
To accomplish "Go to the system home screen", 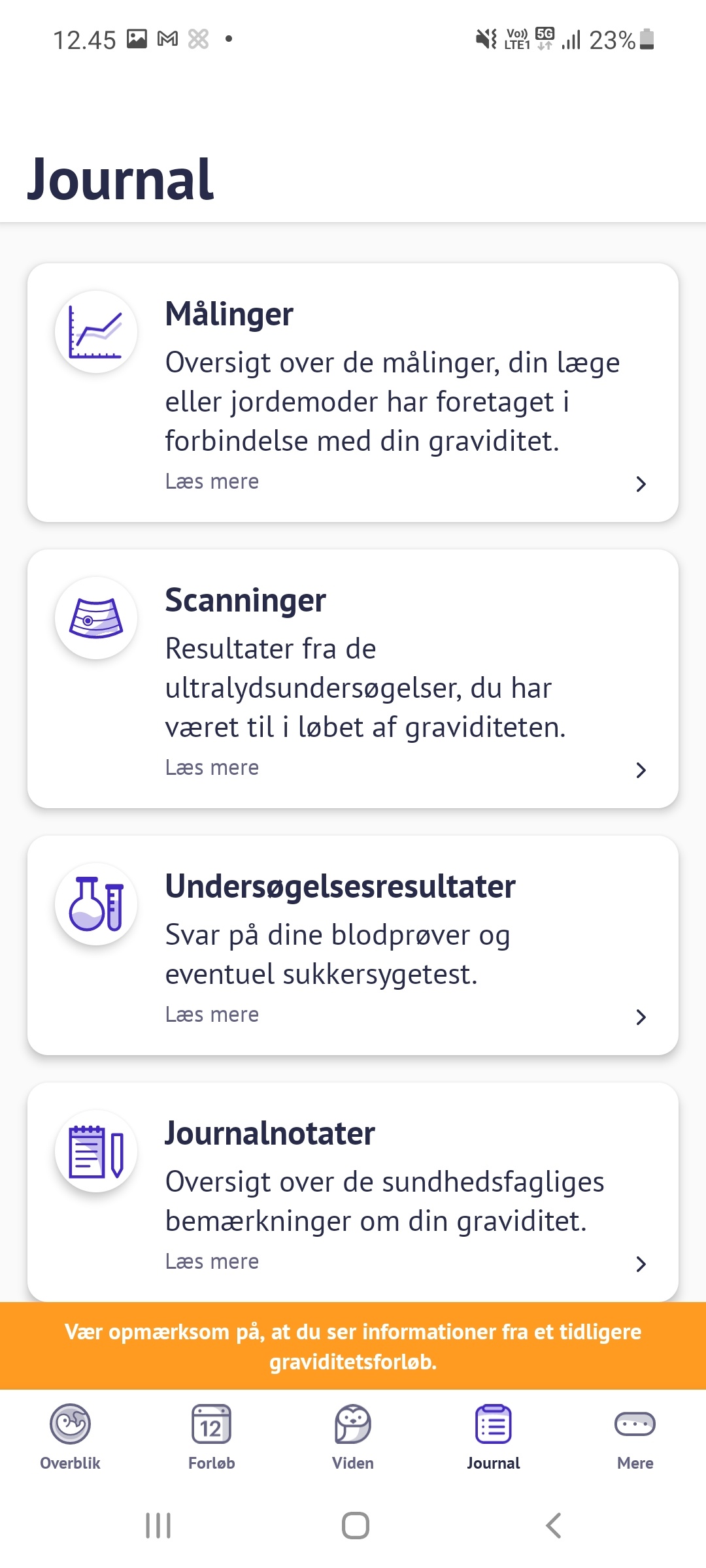I will click(x=355, y=1526).
